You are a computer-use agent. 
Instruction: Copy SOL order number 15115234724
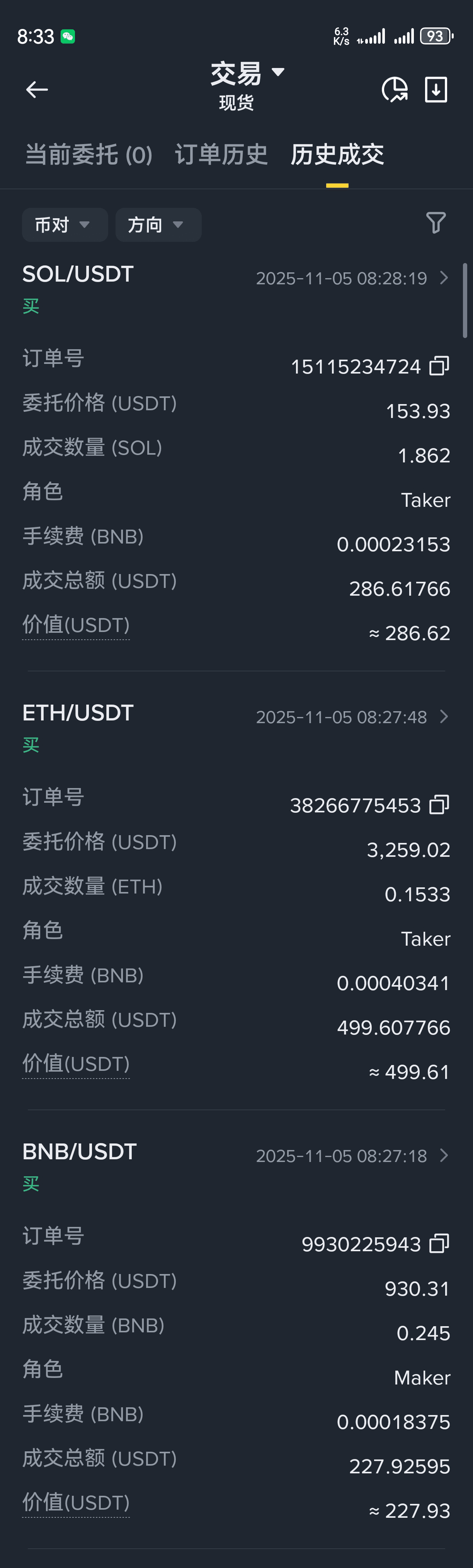[x=439, y=366]
